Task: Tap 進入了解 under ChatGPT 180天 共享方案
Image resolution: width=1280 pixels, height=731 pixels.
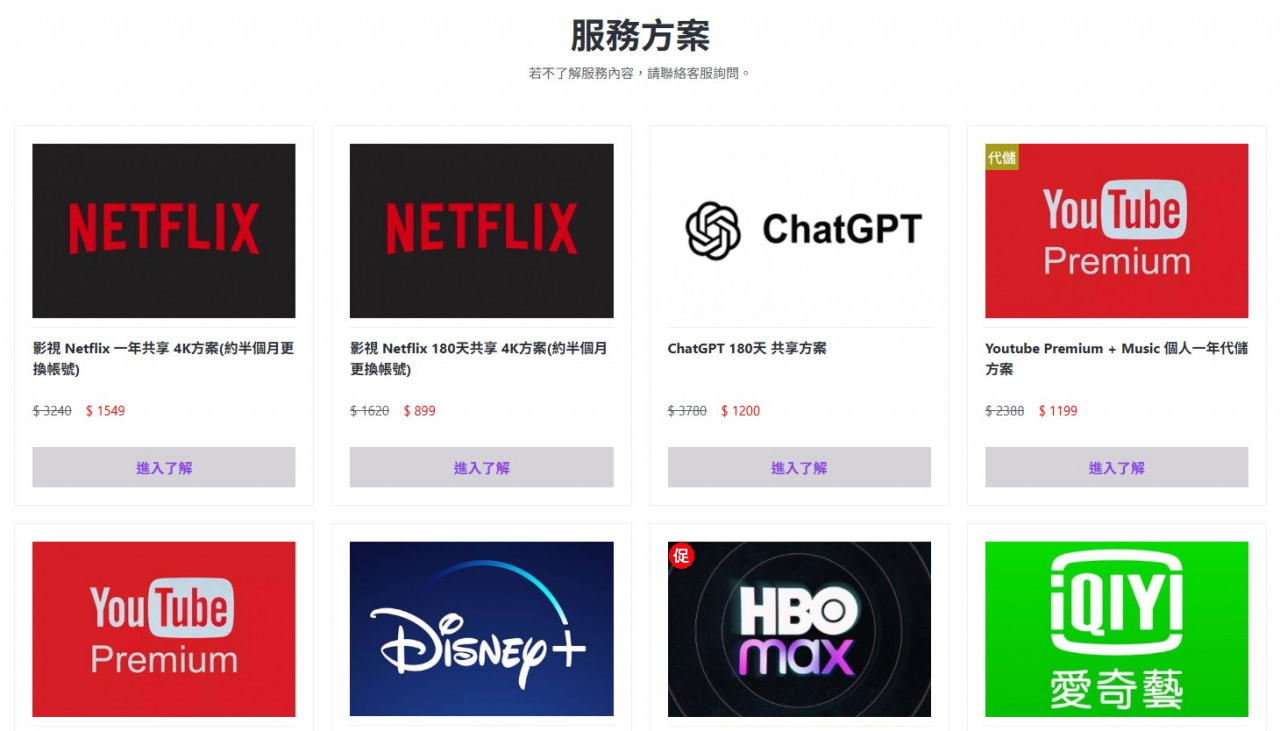Action: (x=799, y=467)
